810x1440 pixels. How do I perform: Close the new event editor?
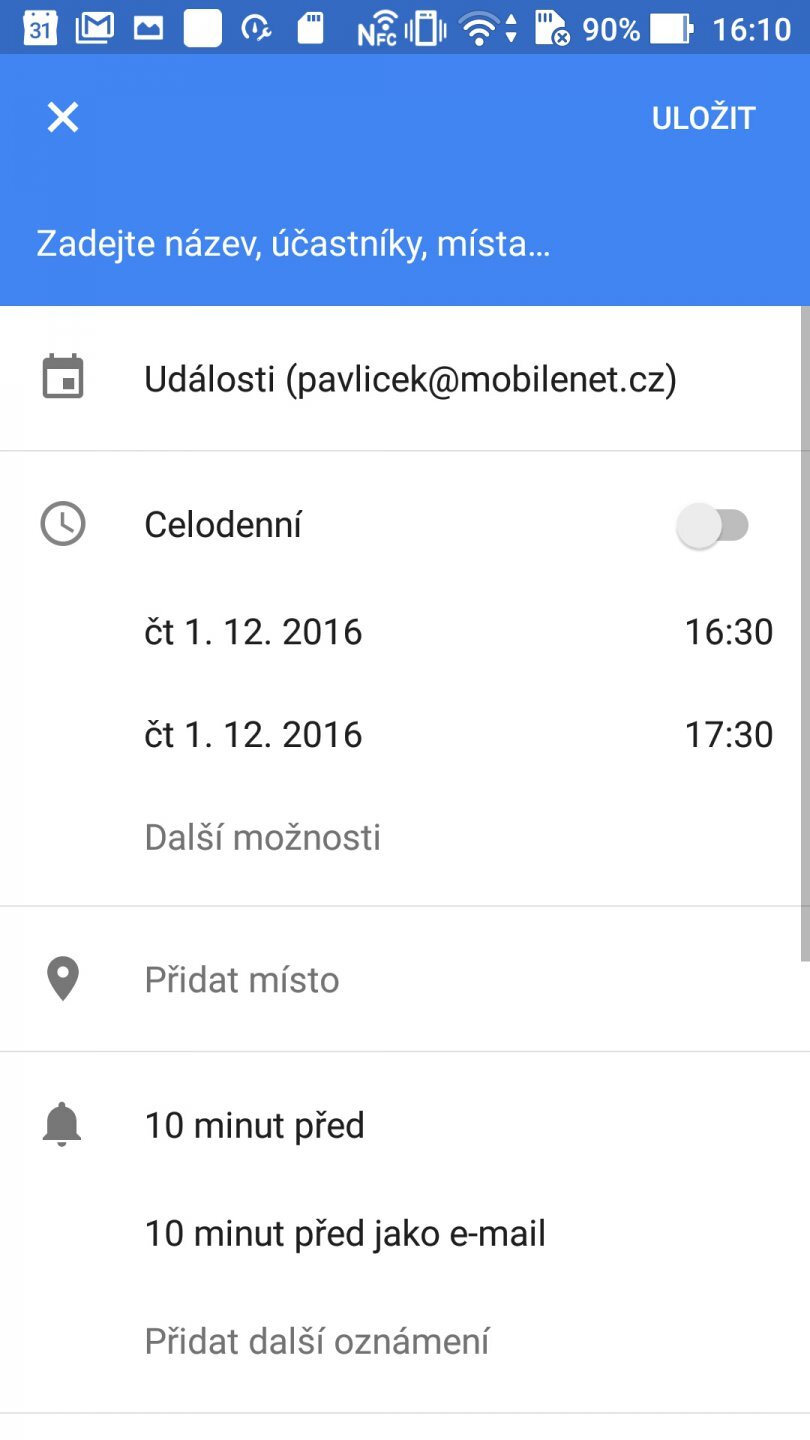[63, 118]
